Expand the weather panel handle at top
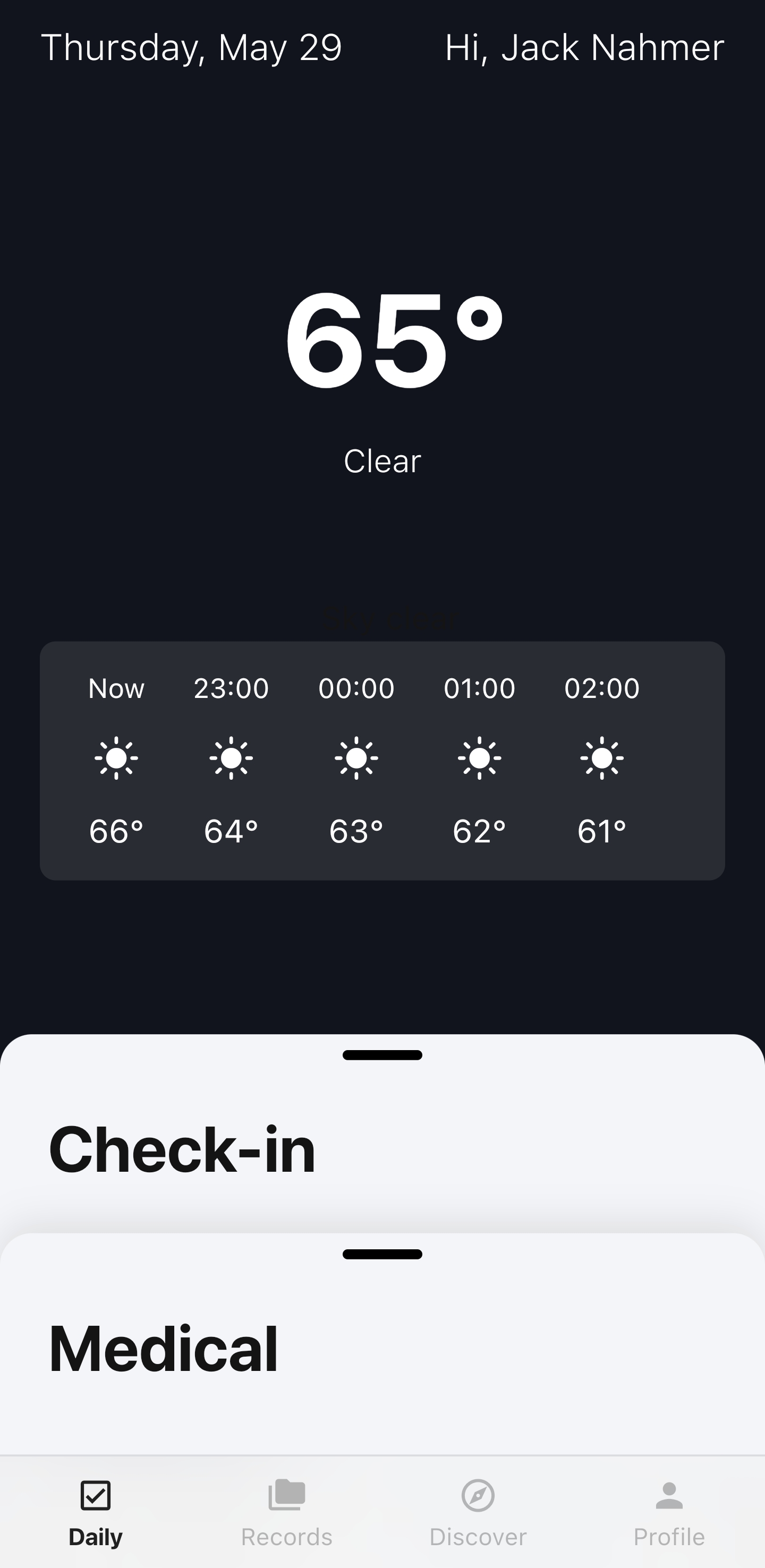 [382, 129]
